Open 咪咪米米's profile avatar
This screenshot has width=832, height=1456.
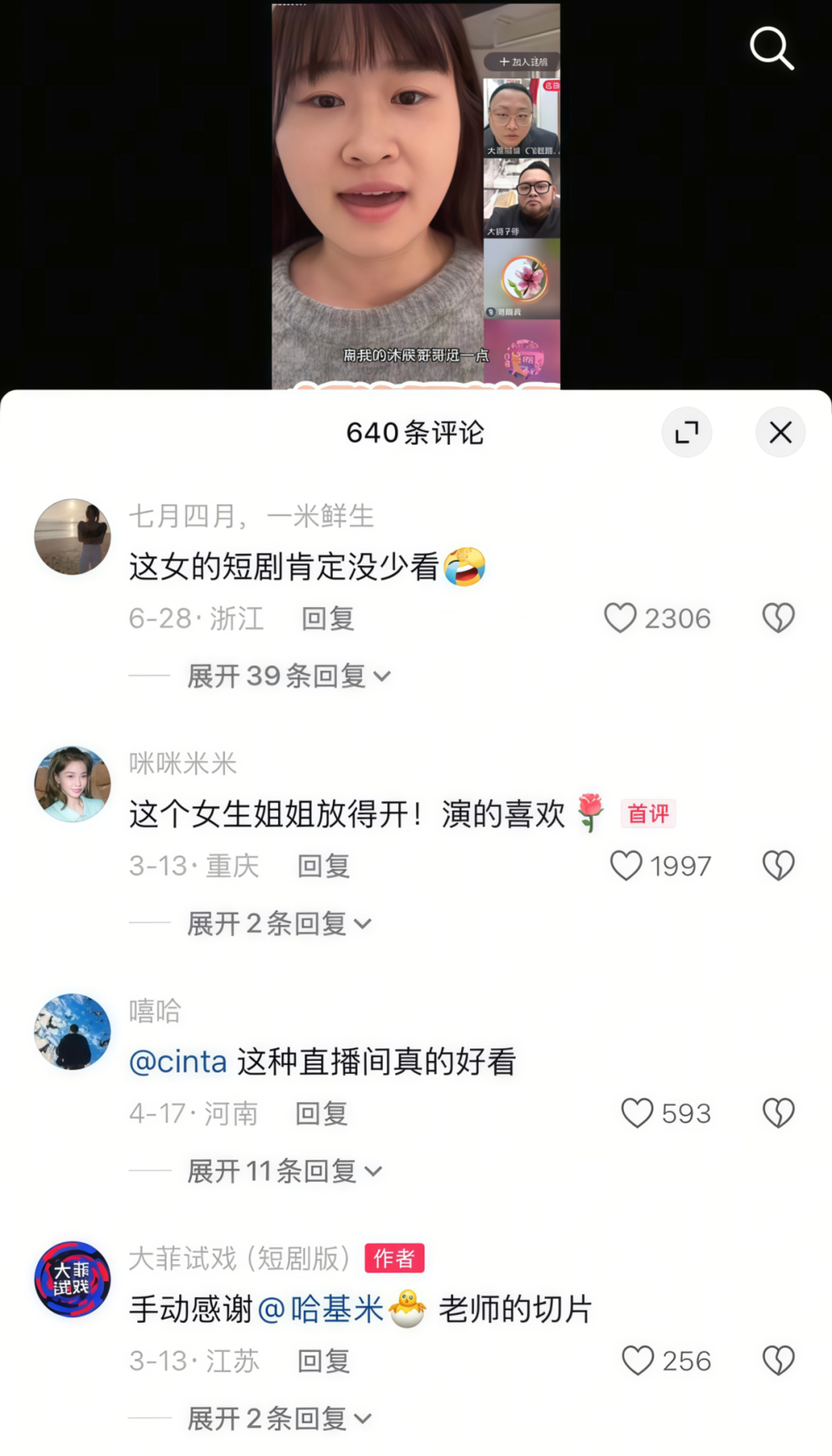[73, 784]
